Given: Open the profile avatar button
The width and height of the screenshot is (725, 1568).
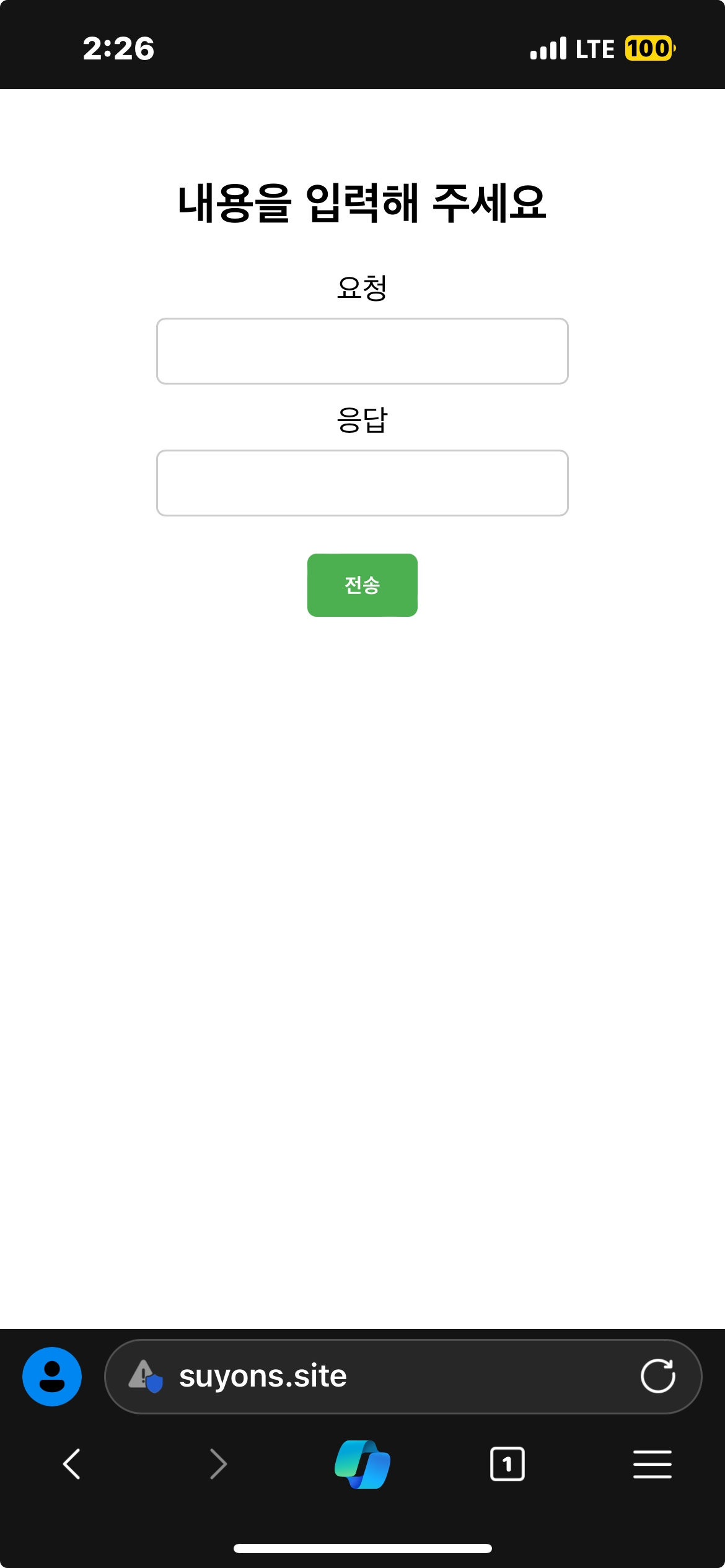Looking at the screenshot, I should pos(52,1376).
